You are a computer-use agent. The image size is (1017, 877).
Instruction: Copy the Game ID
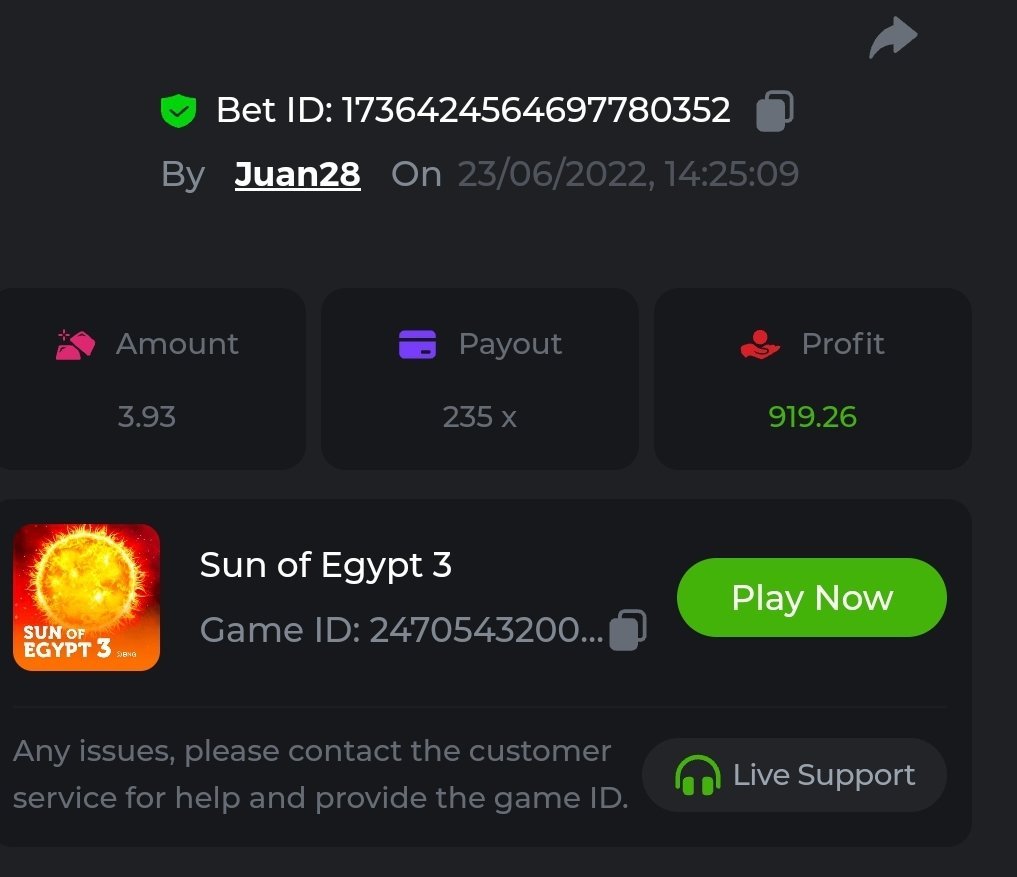coord(628,629)
